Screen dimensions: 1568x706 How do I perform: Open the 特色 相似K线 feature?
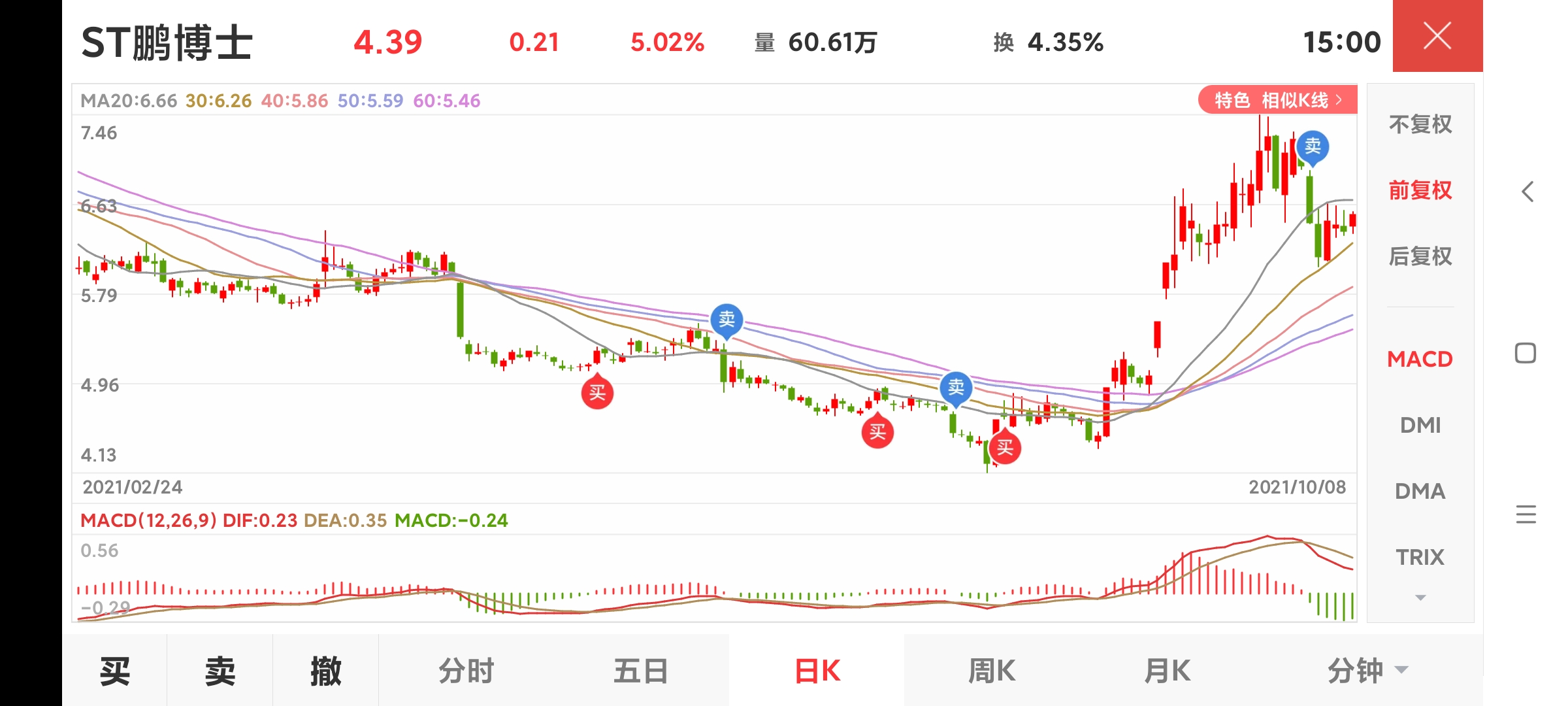(x=1277, y=100)
